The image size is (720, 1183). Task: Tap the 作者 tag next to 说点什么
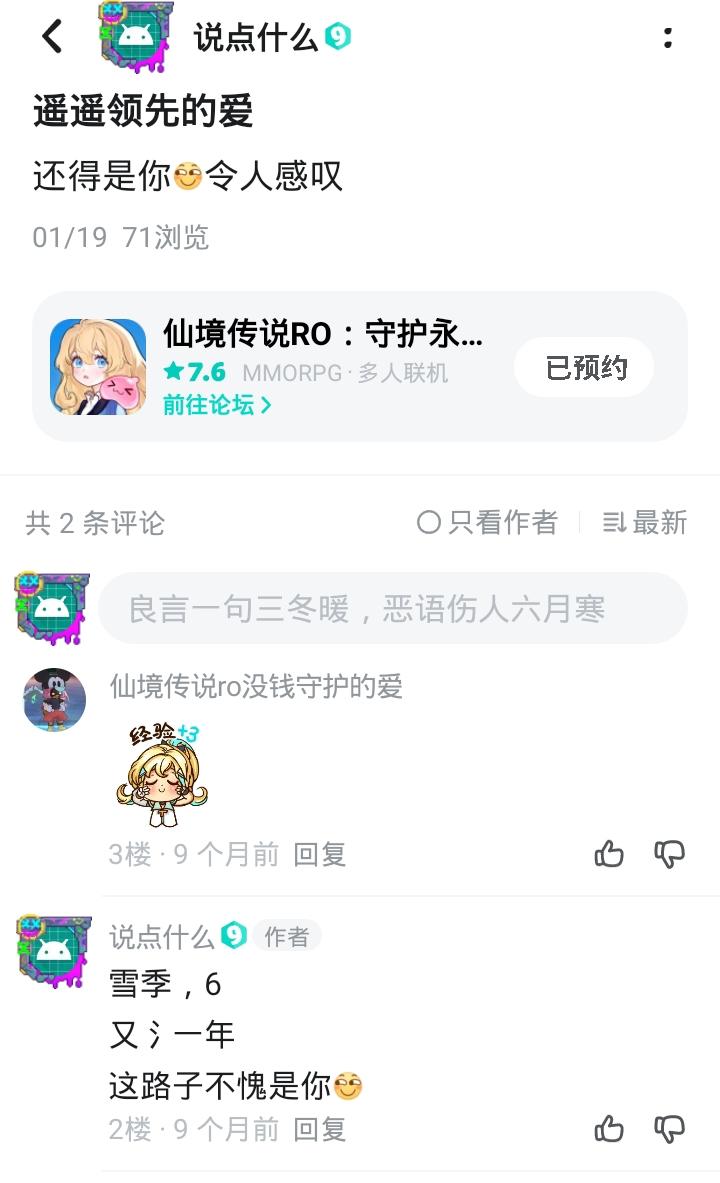(288, 936)
